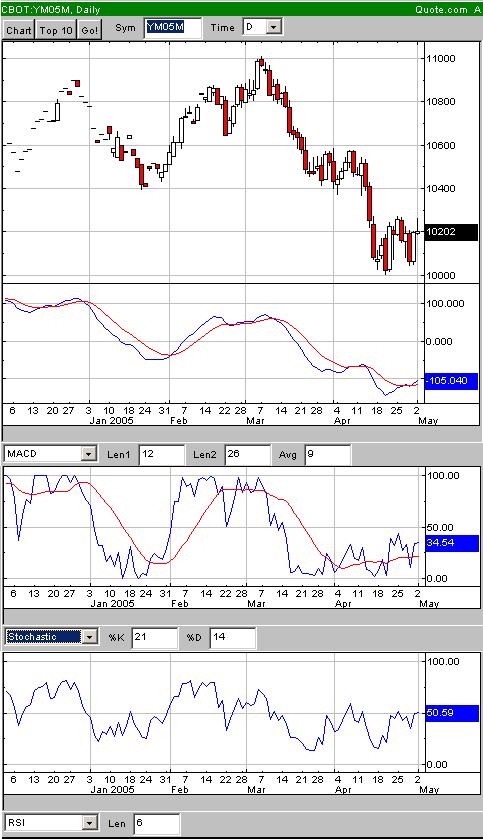
Task: Hit the Go! button
Action: click(89, 30)
